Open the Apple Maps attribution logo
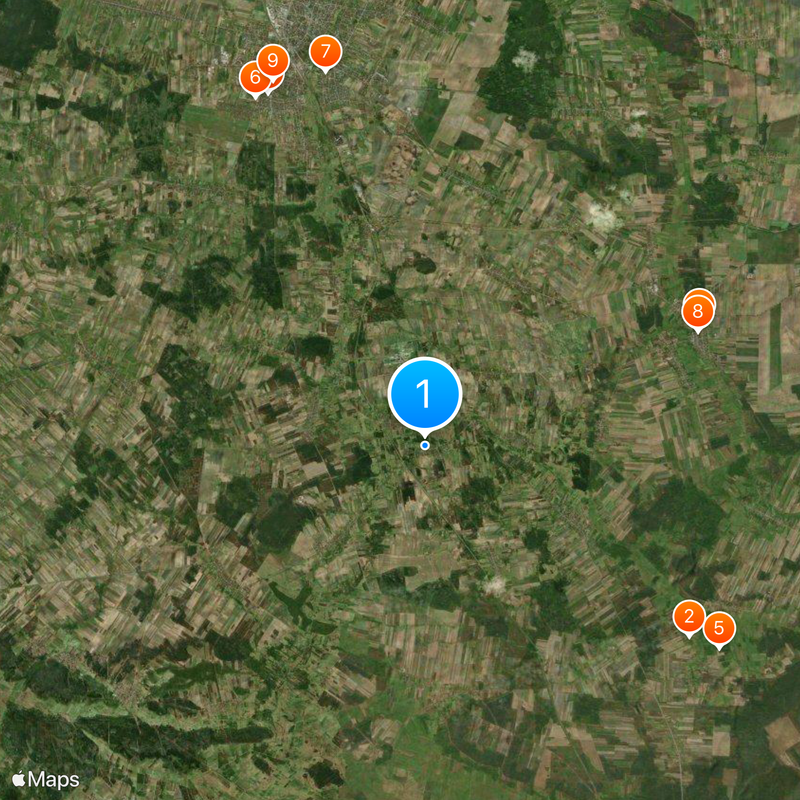This screenshot has height=800, width=800. click(45, 779)
